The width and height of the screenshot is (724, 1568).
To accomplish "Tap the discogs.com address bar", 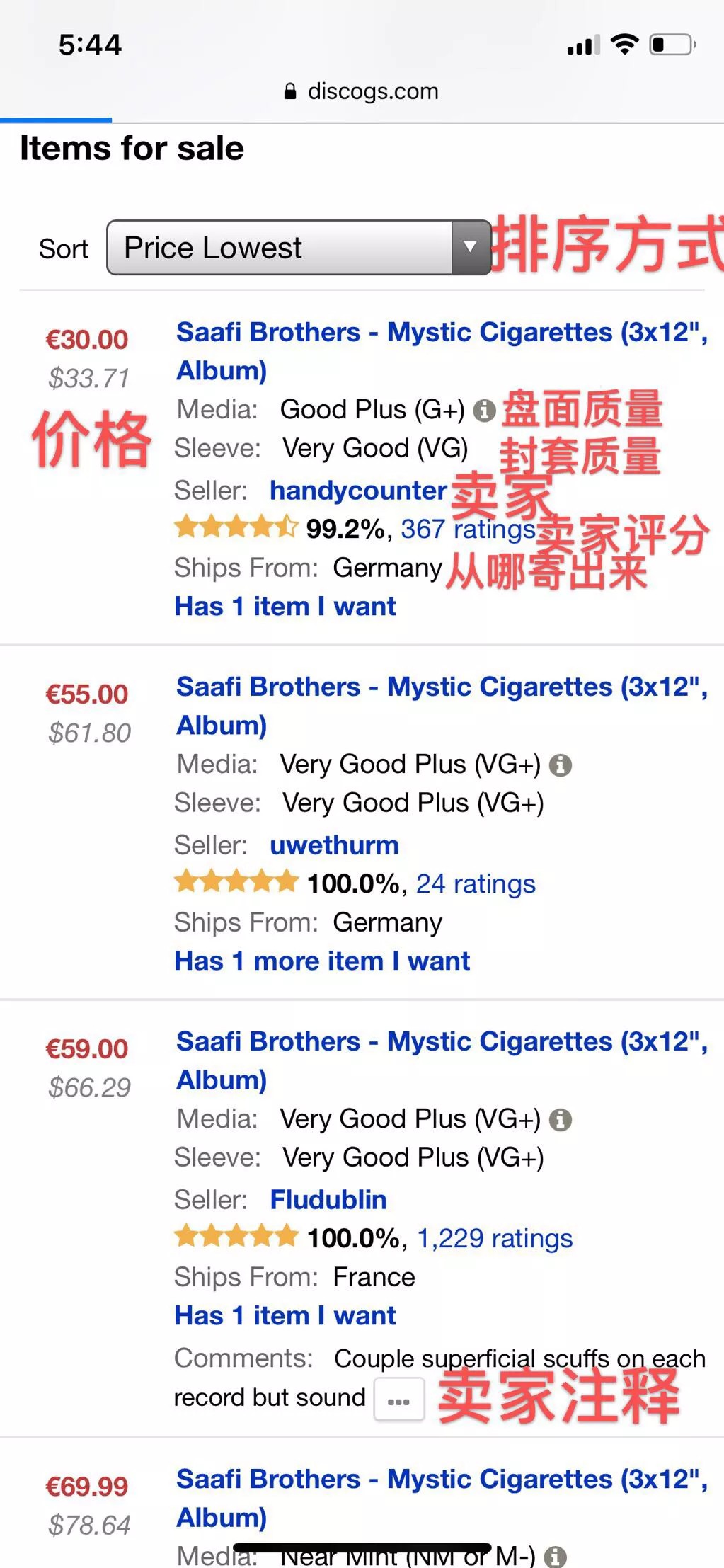I will click(x=362, y=91).
